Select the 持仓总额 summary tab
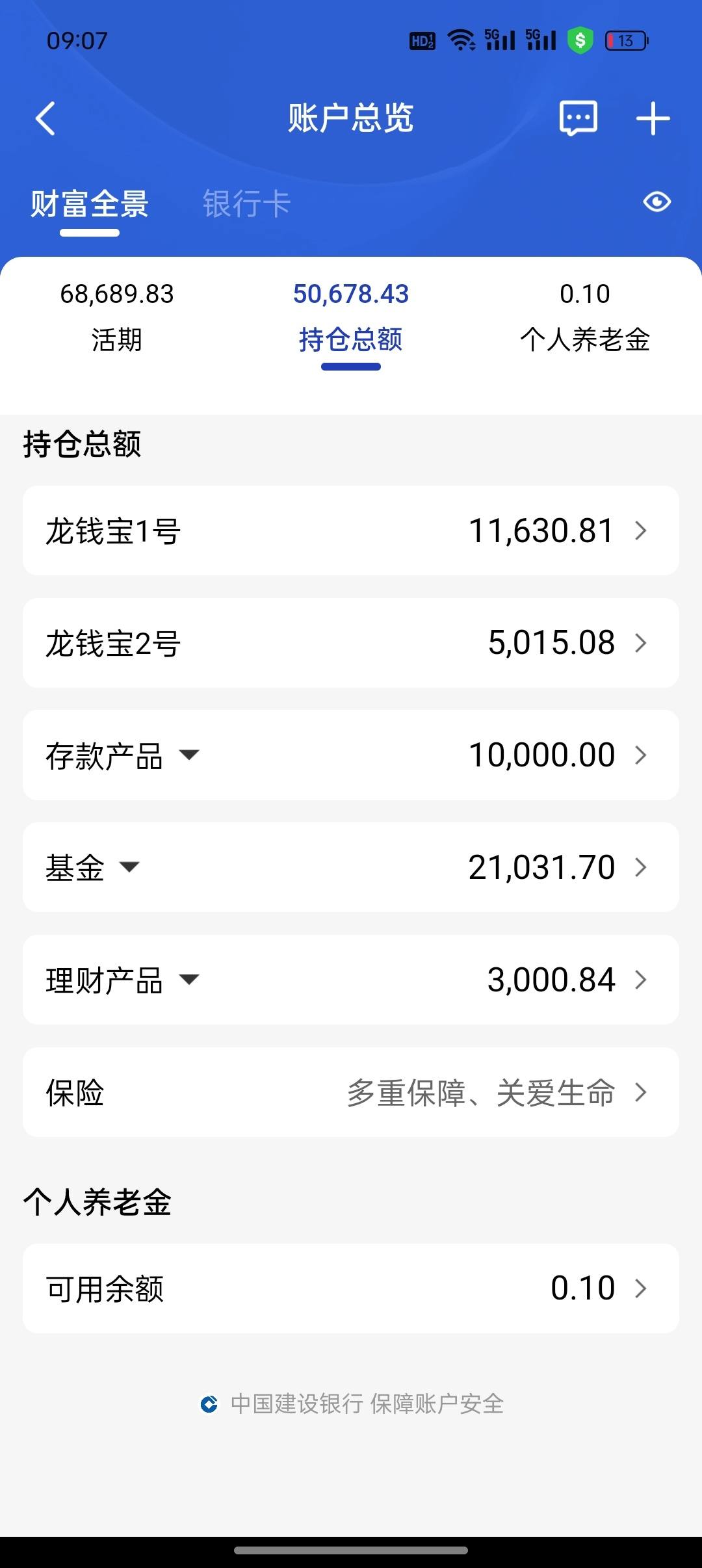This screenshot has width=702, height=1568. point(351,317)
